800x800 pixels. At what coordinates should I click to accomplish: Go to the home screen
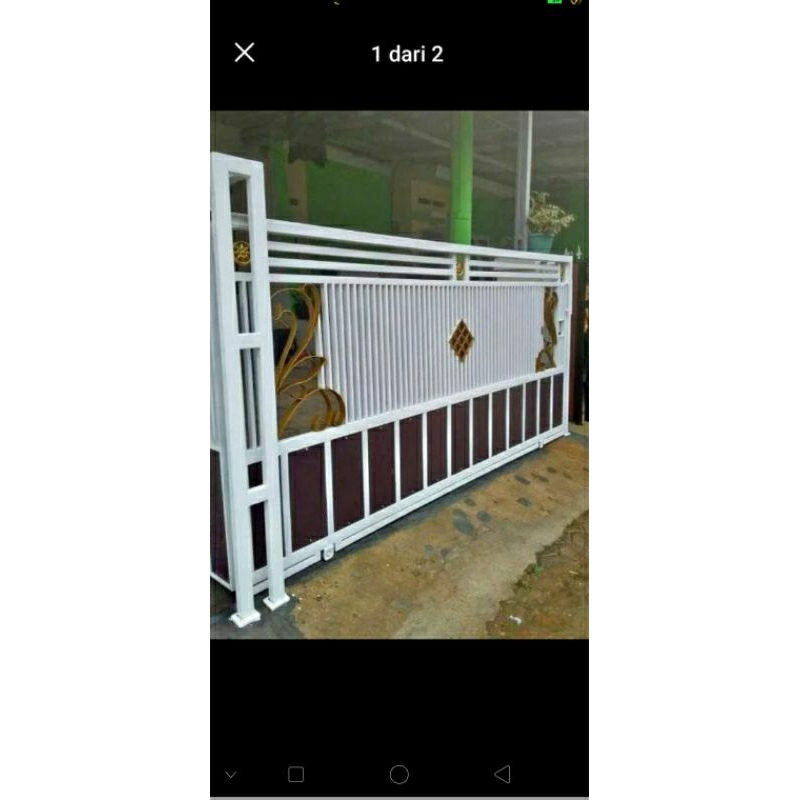pyautogui.click(x=399, y=774)
